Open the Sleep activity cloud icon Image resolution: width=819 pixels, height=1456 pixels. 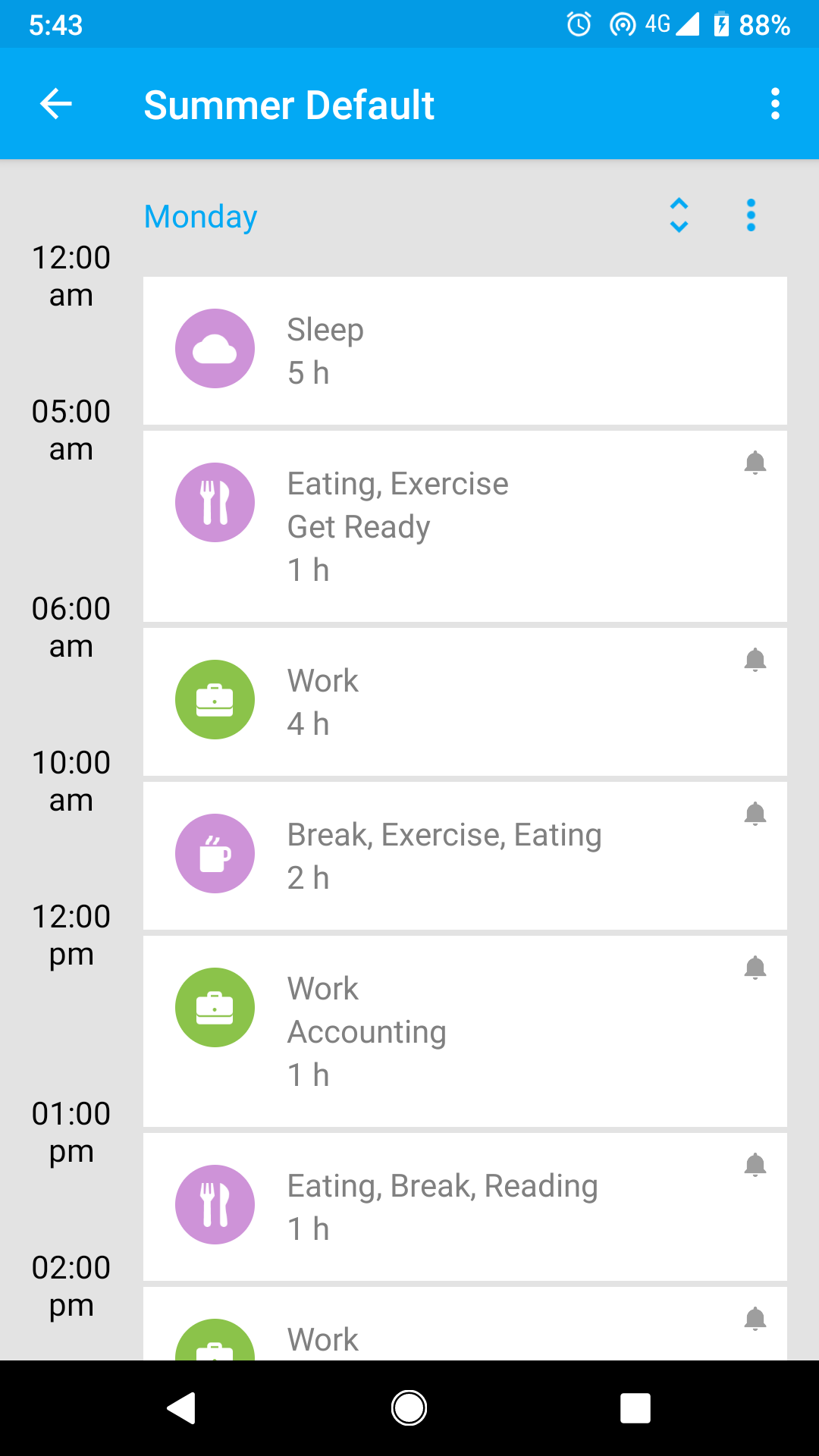[x=215, y=348]
